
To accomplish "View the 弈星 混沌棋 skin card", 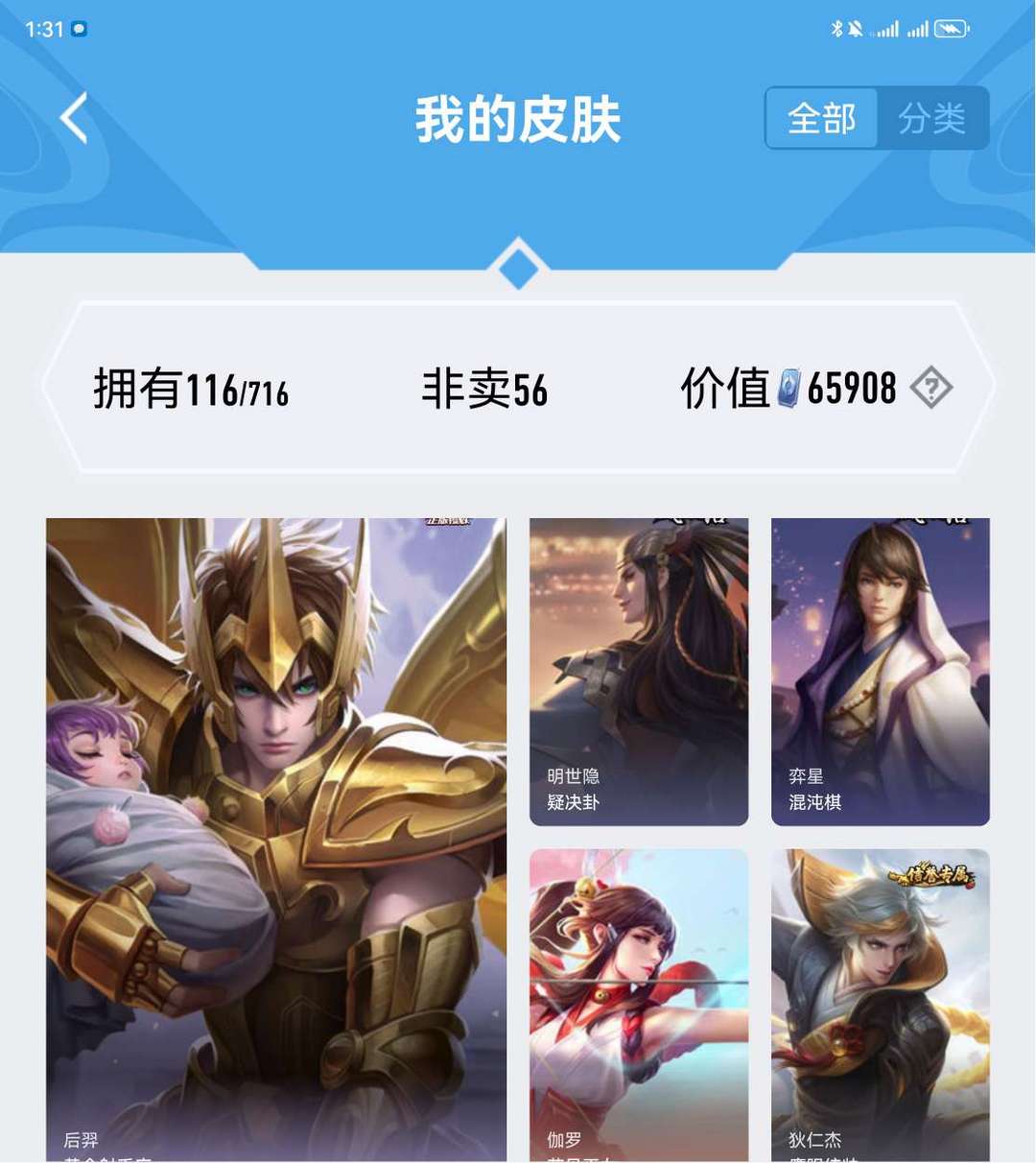I will coord(881,672).
